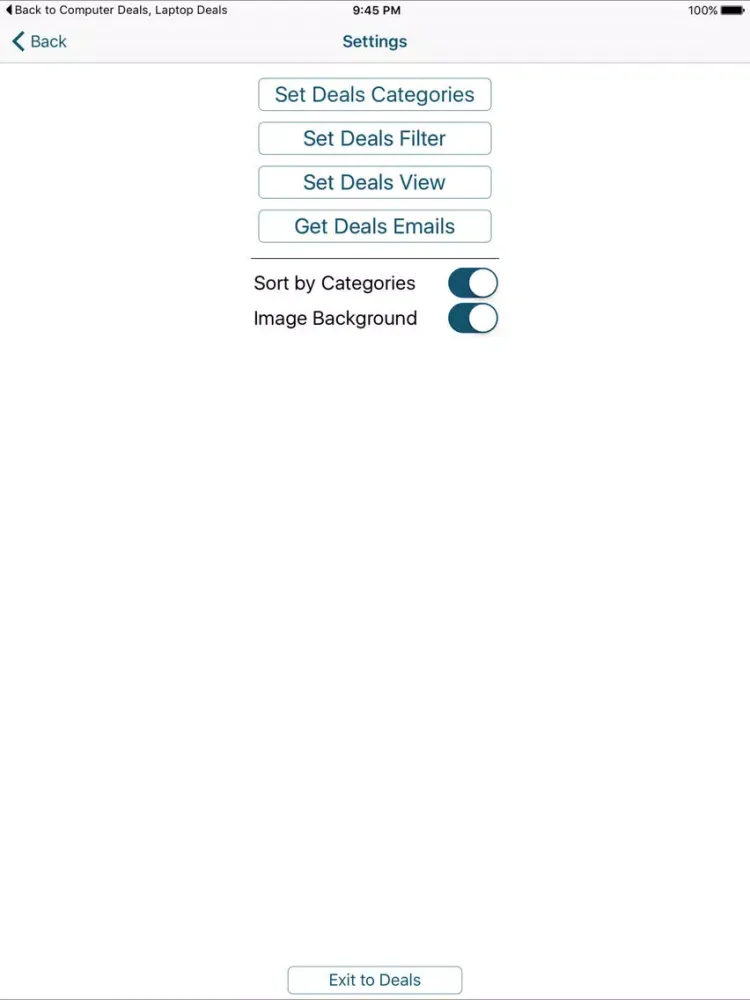
Task: Tap Exit to Deals at bottom
Action: (x=374, y=979)
